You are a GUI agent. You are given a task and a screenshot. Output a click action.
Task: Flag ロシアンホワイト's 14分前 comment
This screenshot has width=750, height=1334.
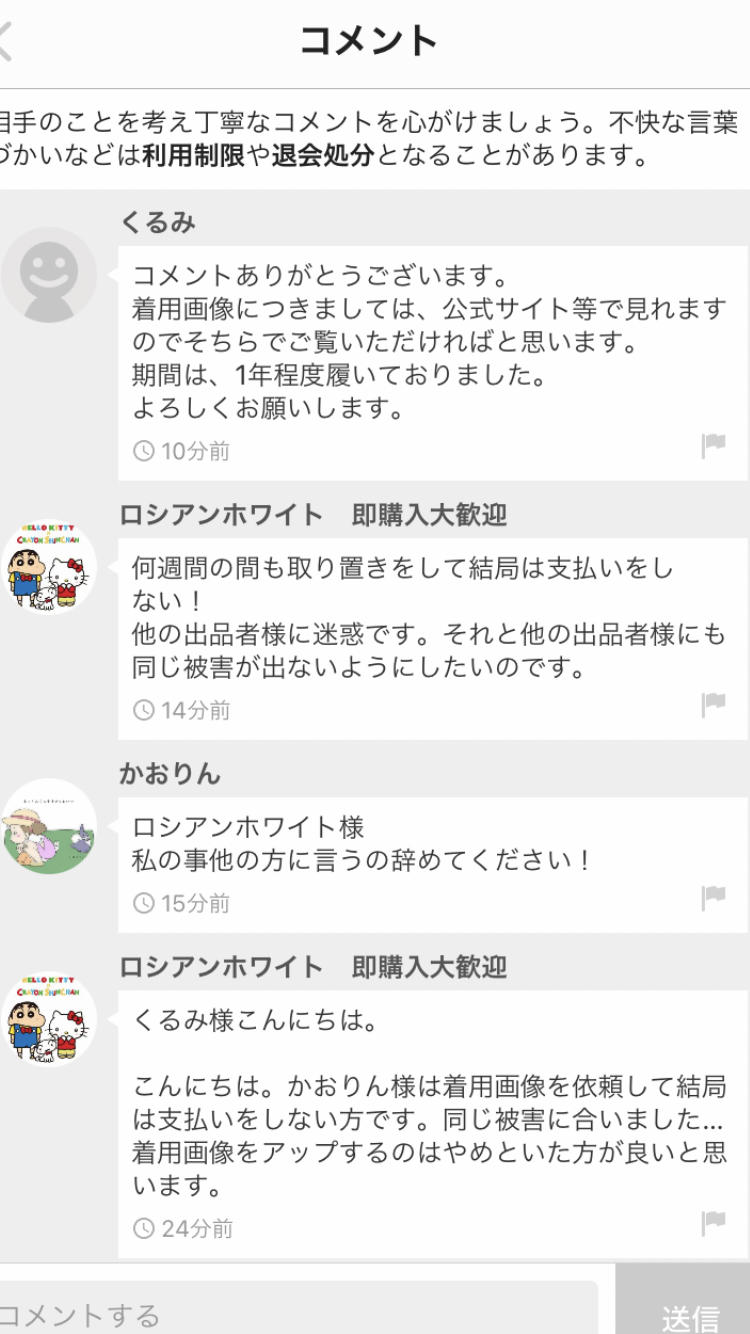pyautogui.click(x=713, y=705)
